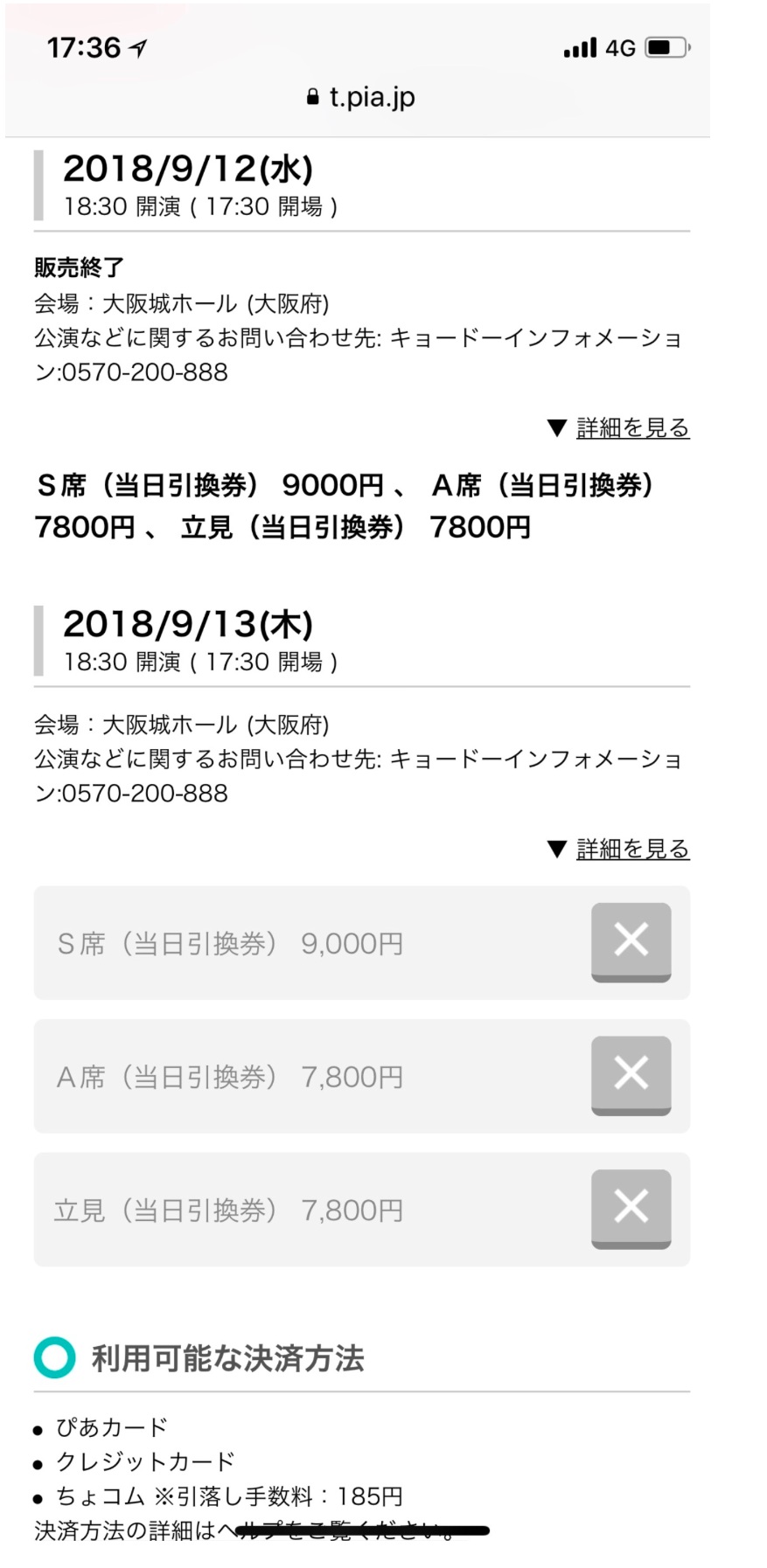Expand 詳細を見る for the 2018/9/12 show
Screen dimensions: 767x1568
tap(617, 427)
